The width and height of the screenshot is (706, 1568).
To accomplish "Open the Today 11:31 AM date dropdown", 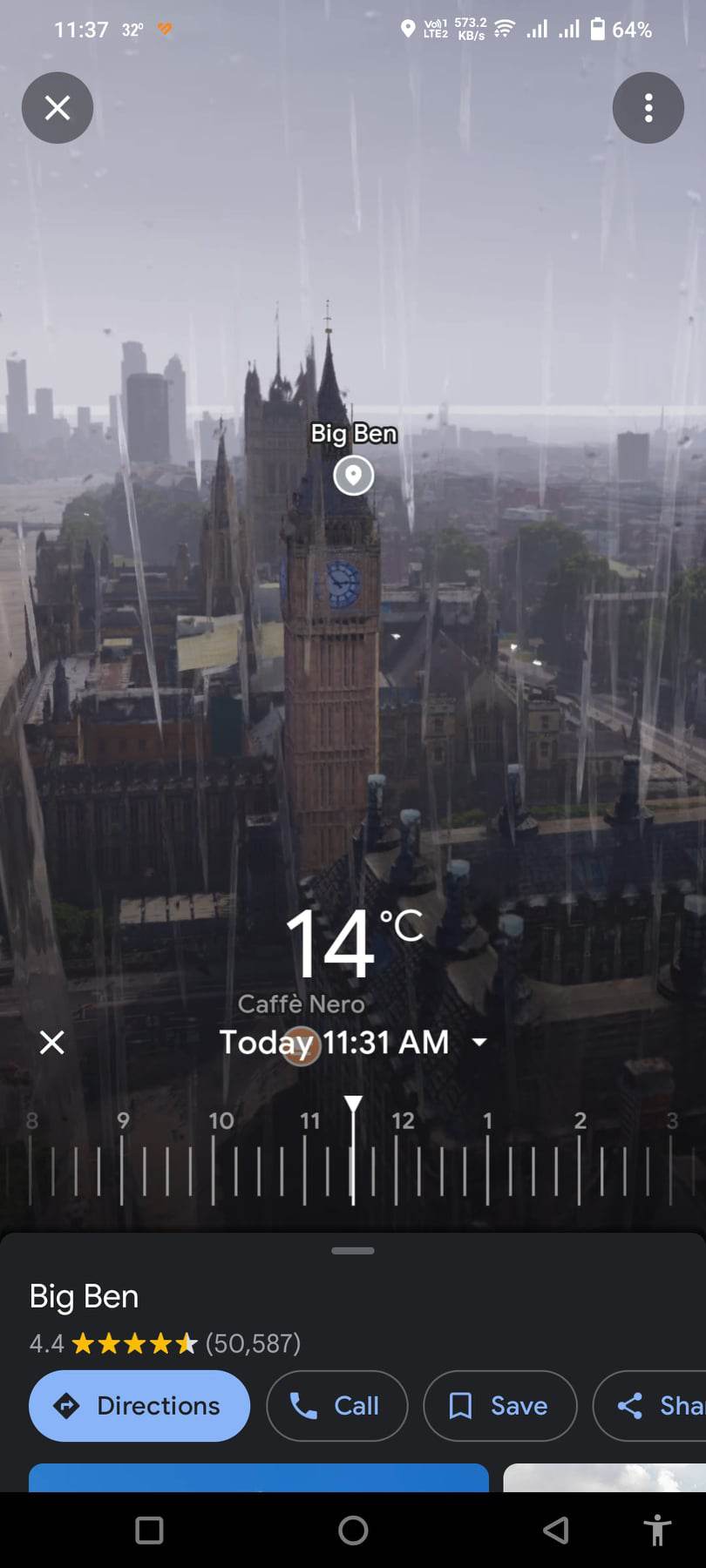I will click(x=479, y=1042).
